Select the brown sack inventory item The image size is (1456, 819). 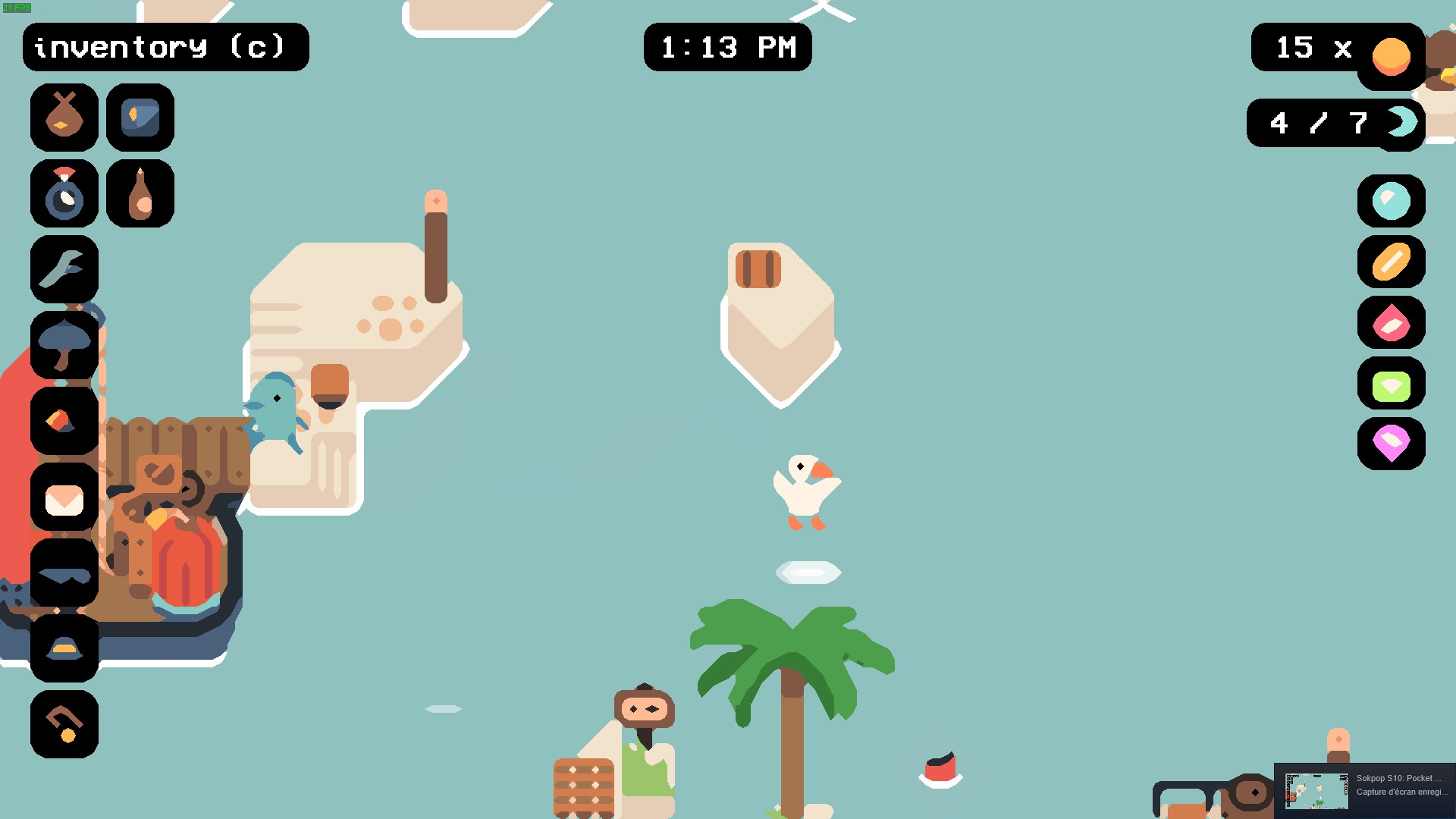click(x=64, y=118)
